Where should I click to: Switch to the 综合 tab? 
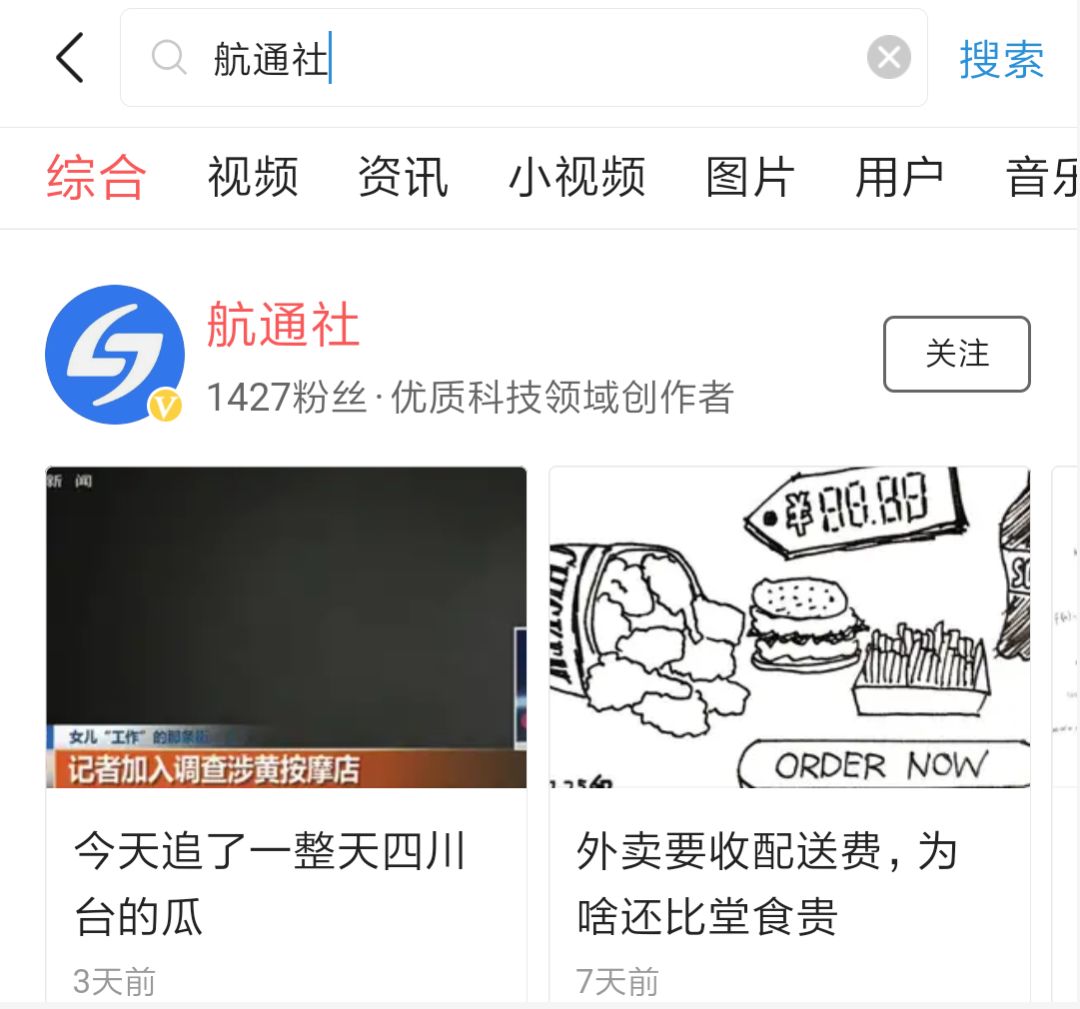point(96,179)
